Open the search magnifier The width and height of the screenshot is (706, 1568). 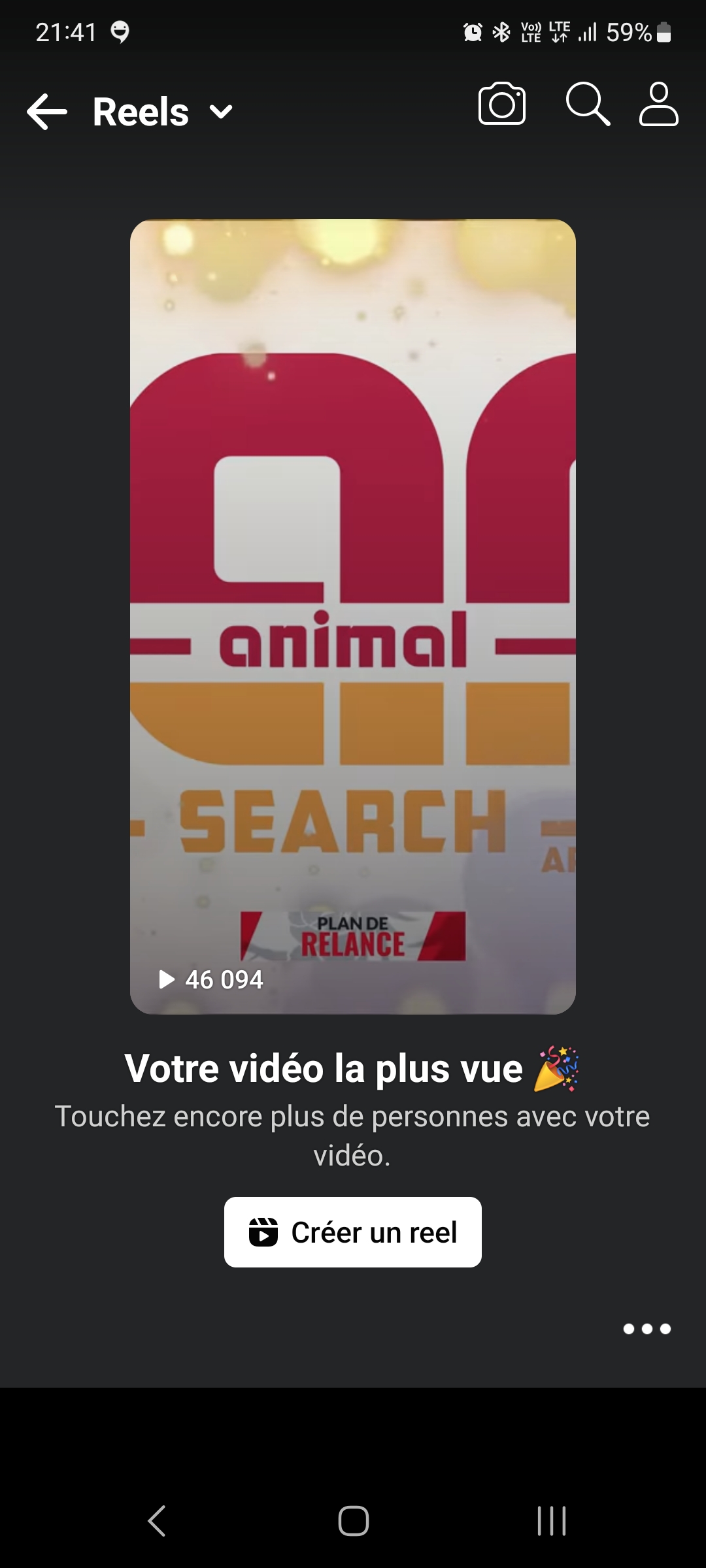coord(588,104)
